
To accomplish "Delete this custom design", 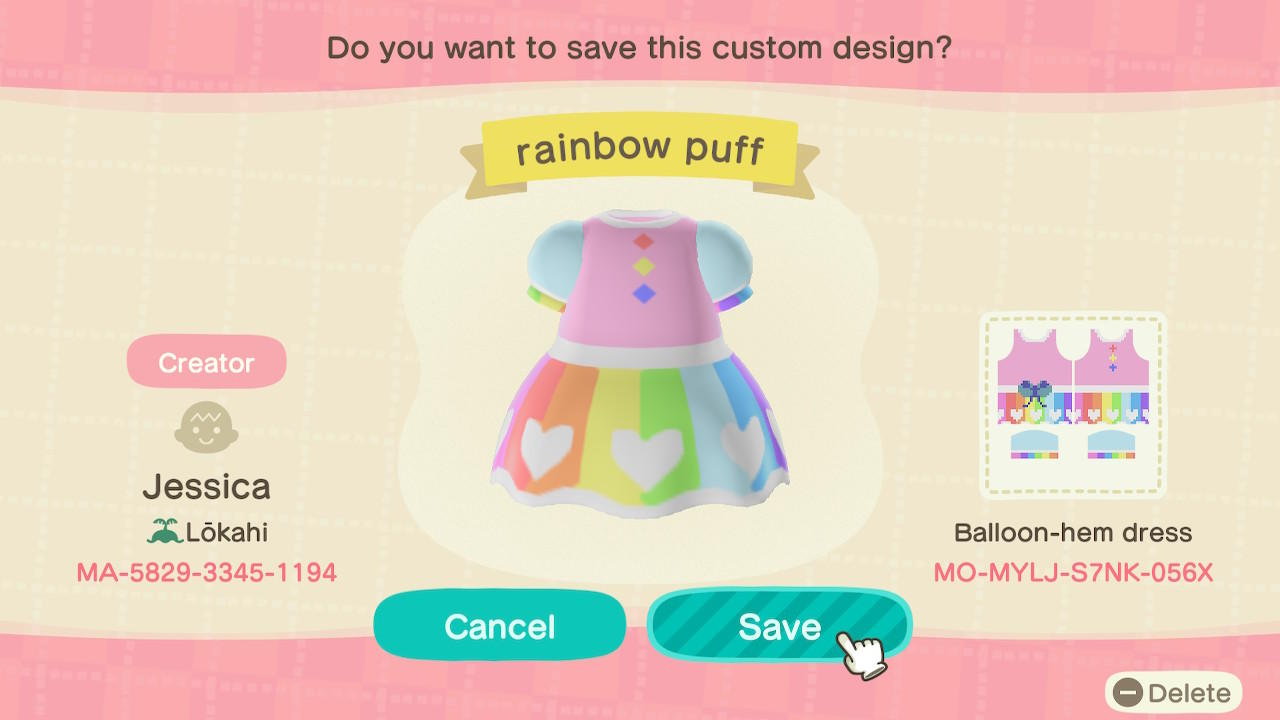I will [x=1174, y=693].
